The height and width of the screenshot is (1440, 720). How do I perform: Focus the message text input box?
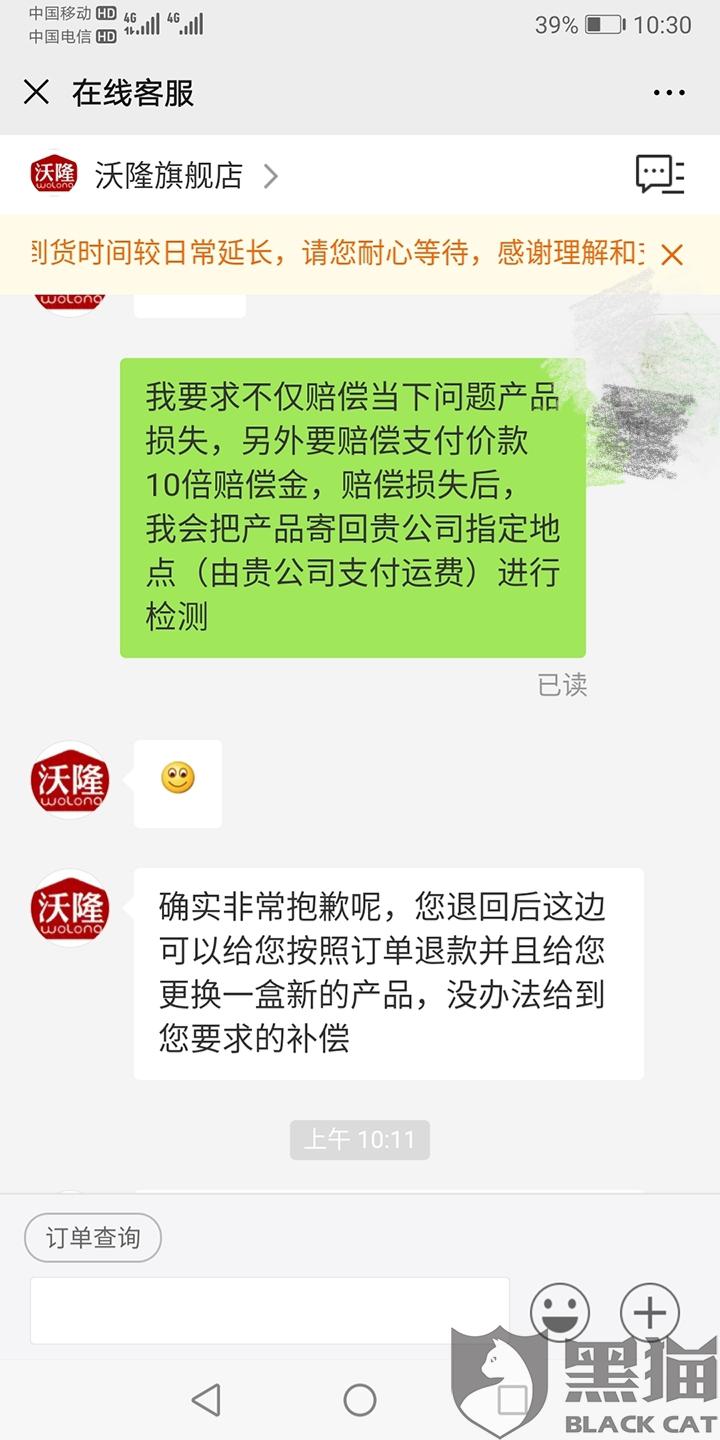pyautogui.click(x=270, y=1310)
